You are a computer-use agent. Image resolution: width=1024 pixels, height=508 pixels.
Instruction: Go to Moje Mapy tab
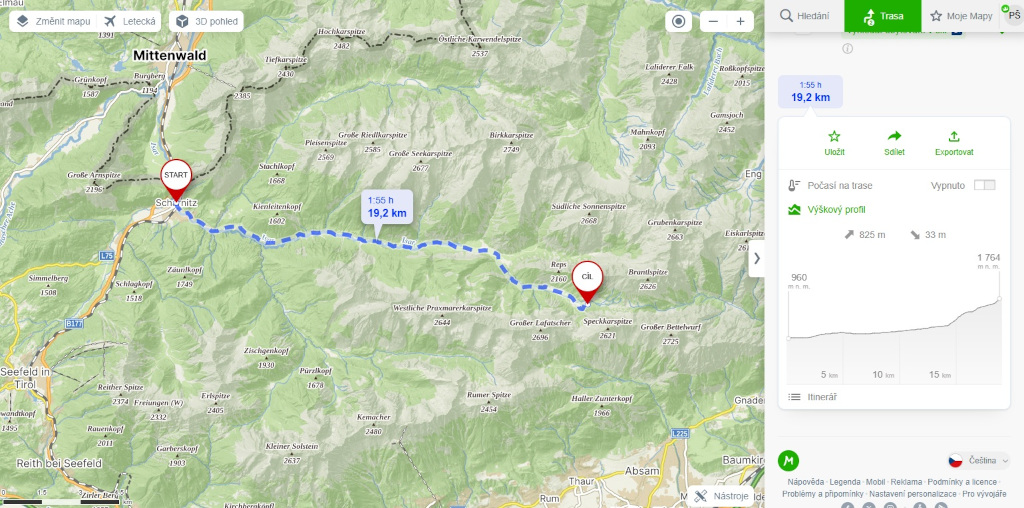(x=961, y=16)
